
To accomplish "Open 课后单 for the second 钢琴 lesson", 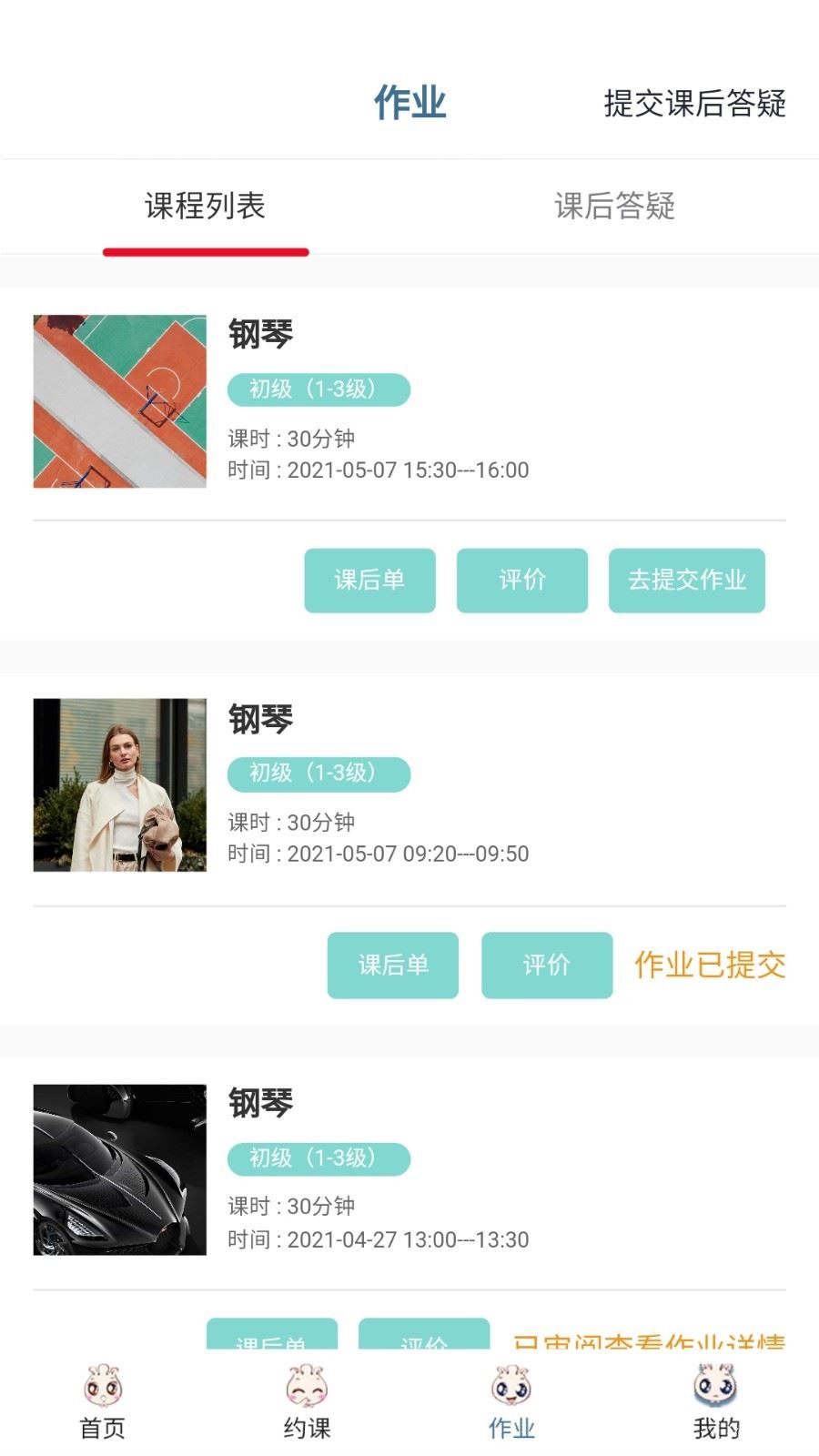I will [x=393, y=965].
